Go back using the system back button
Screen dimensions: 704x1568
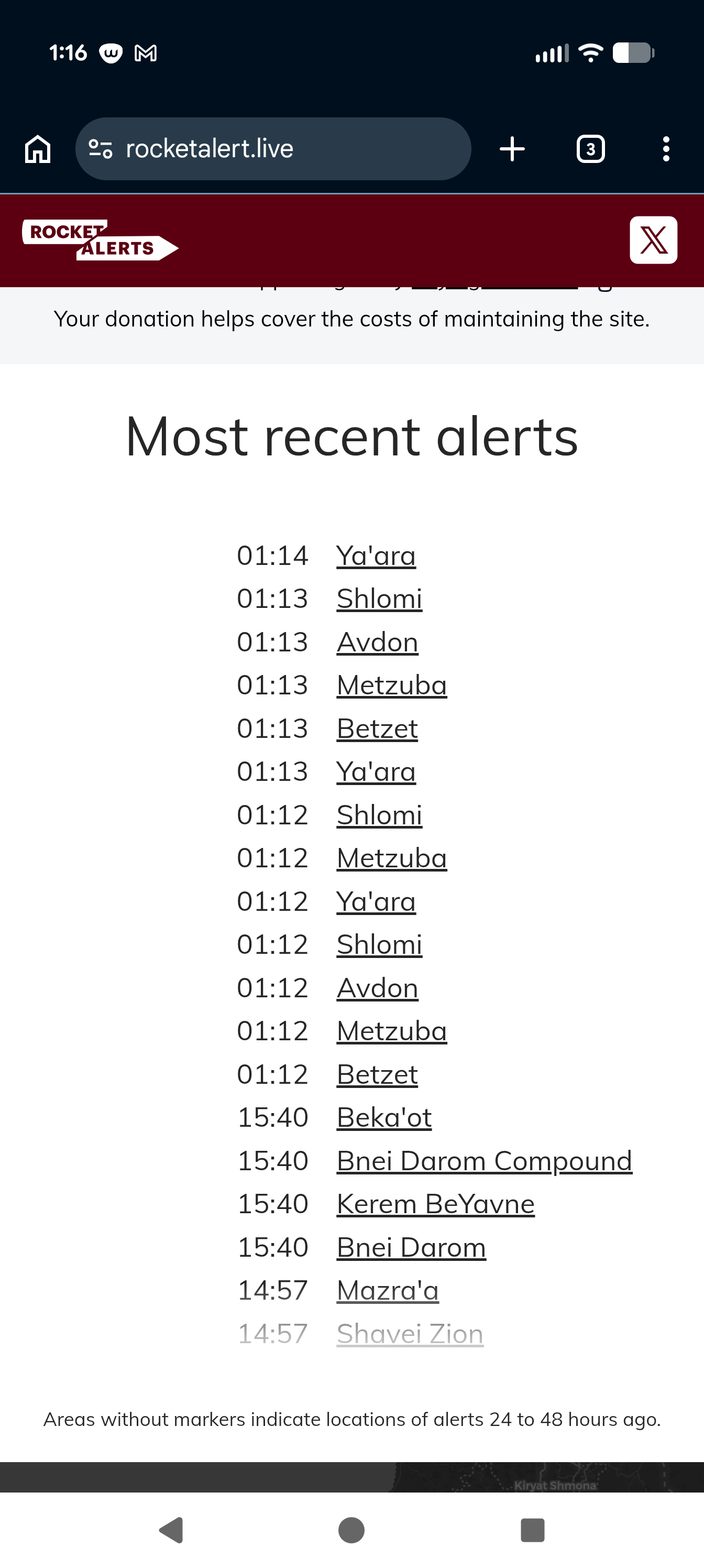[171, 1530]
